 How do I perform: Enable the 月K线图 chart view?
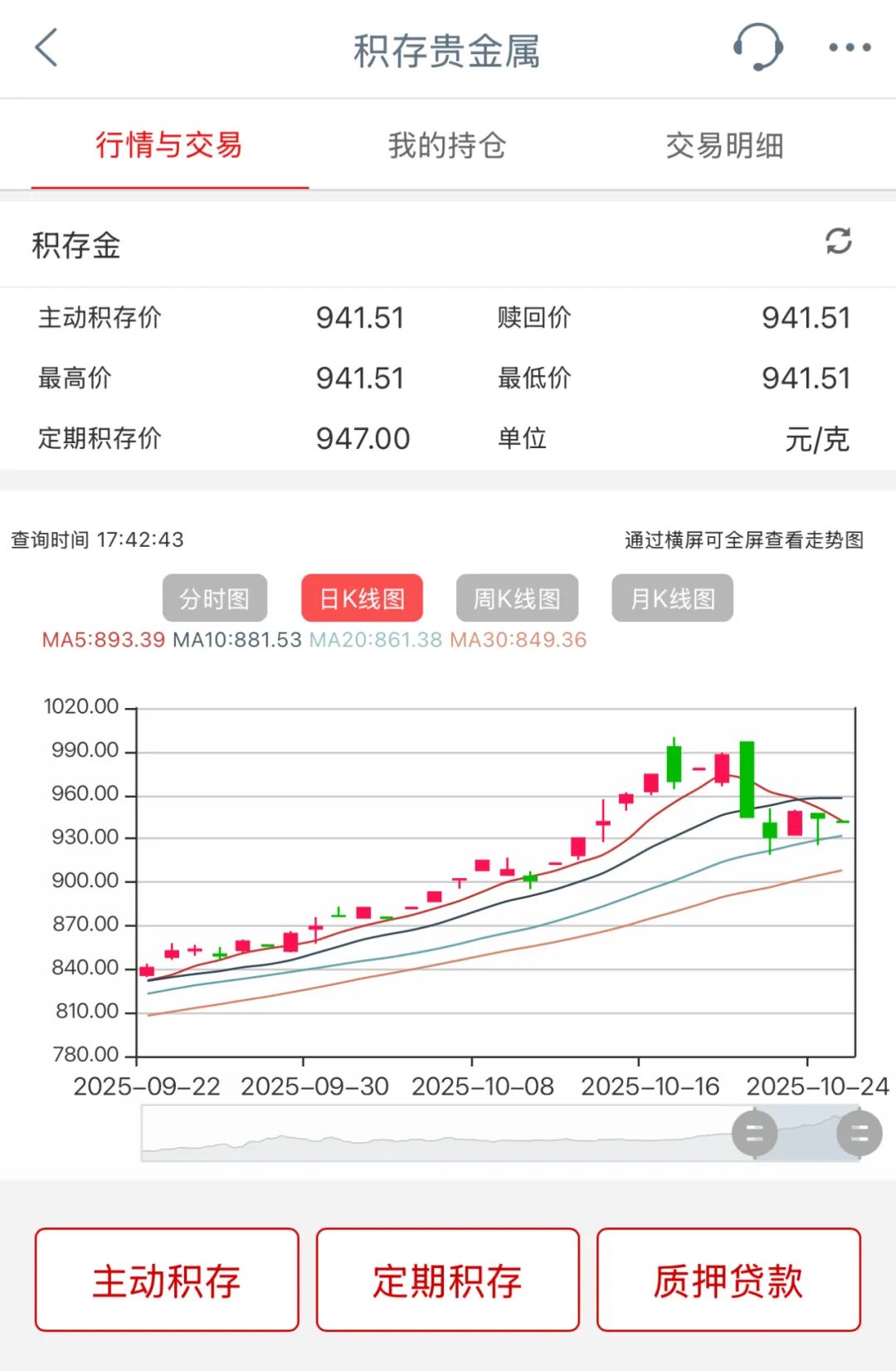(672, 598)
